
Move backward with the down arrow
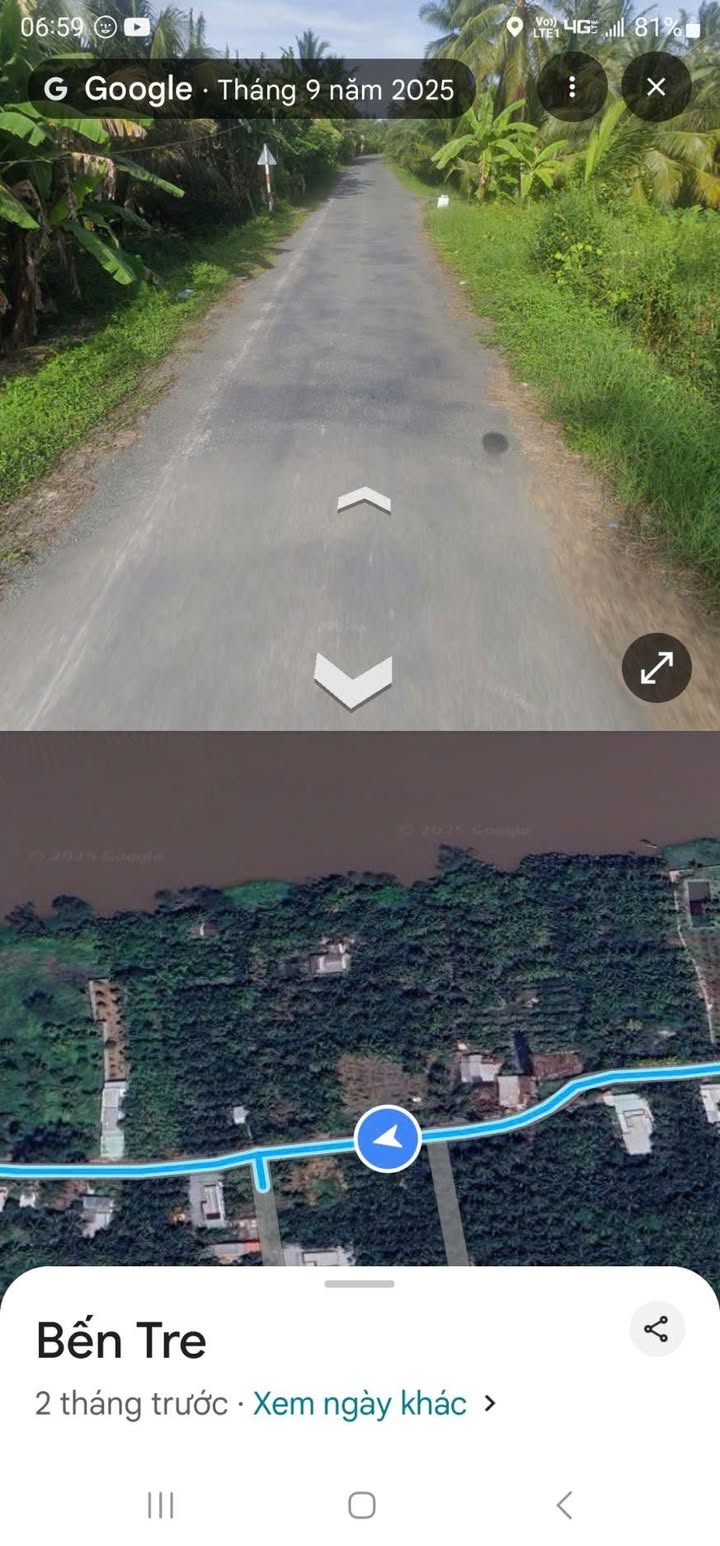pyautogui.click(x=353, y=679)
